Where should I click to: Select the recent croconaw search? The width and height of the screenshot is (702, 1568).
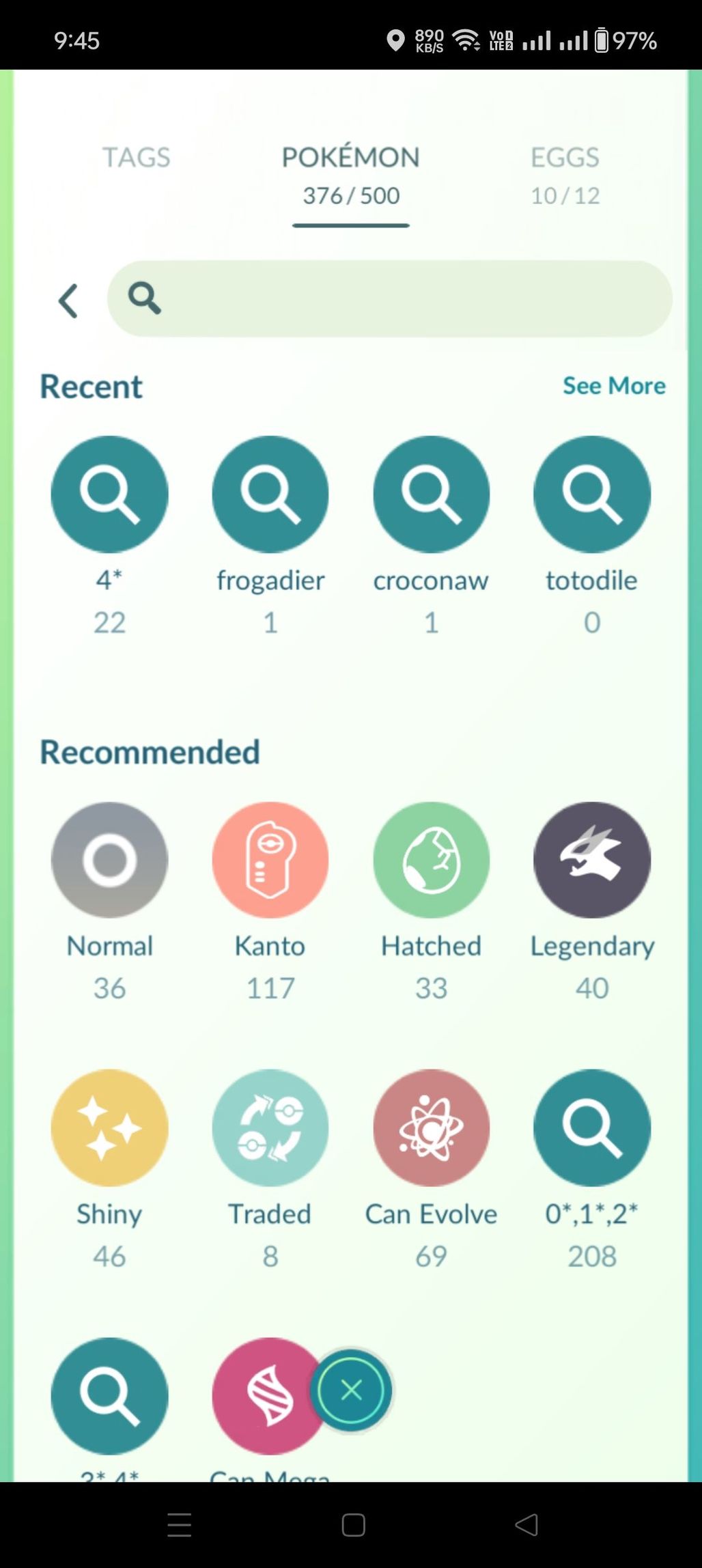coord(431,494)
